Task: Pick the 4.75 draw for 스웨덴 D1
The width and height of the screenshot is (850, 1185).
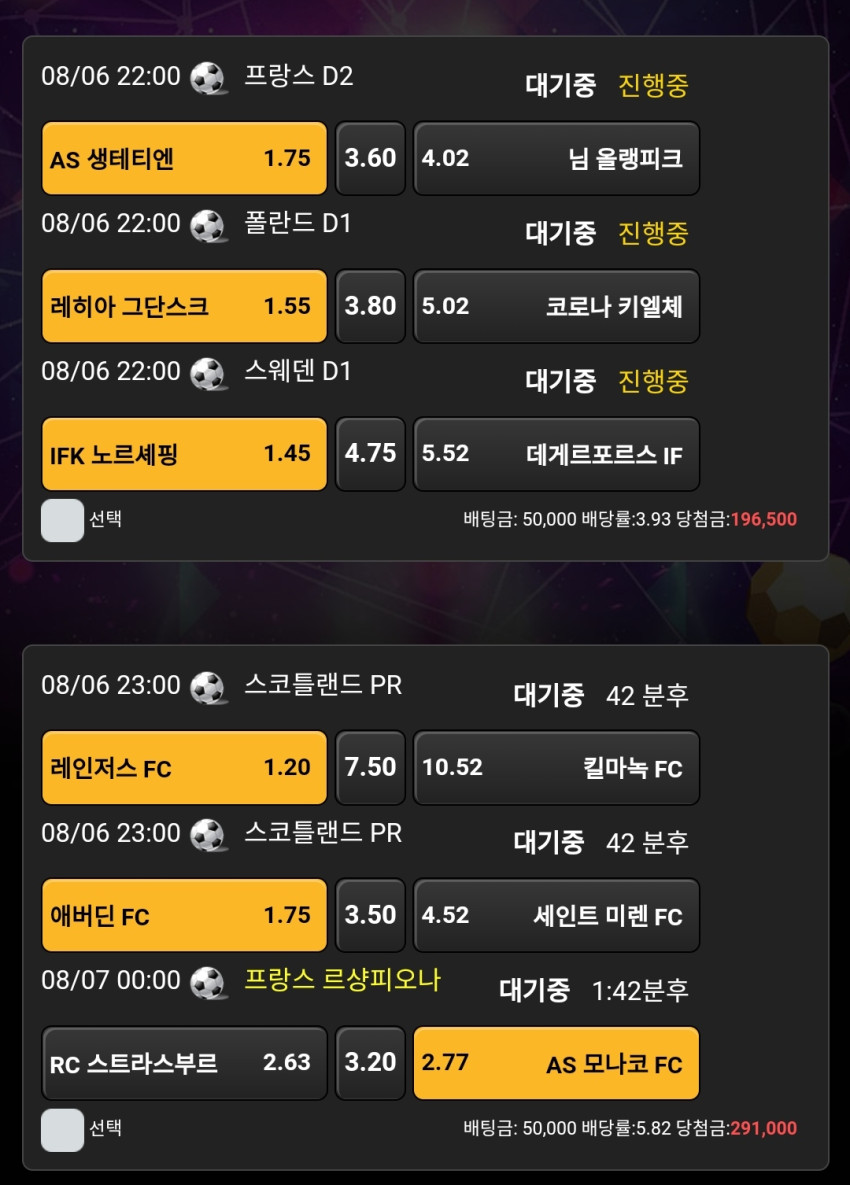Action: [x=370, y=454]
